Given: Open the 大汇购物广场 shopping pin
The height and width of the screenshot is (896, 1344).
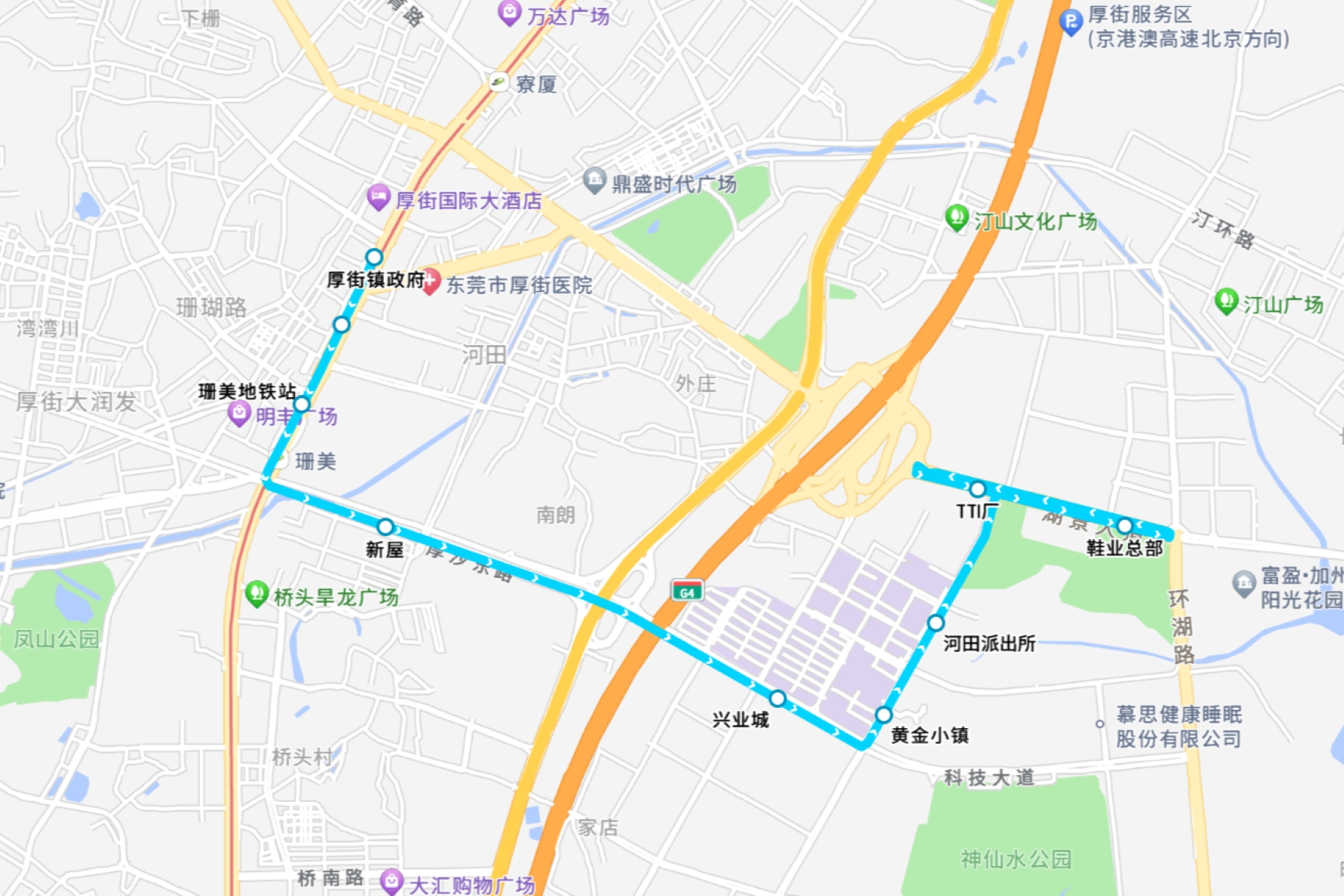Looking at the screenshot, I should (x=391, y=881).
